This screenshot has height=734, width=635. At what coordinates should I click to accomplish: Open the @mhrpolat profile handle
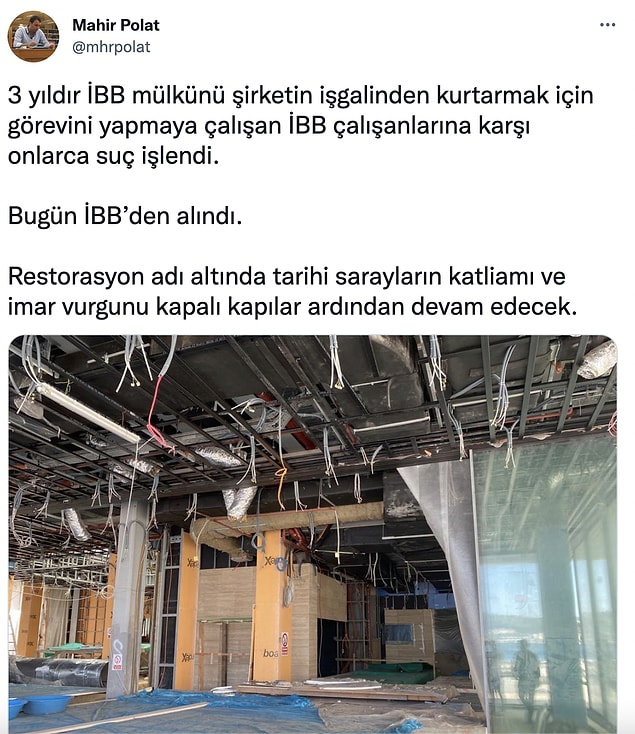click(x=111, y=46)
